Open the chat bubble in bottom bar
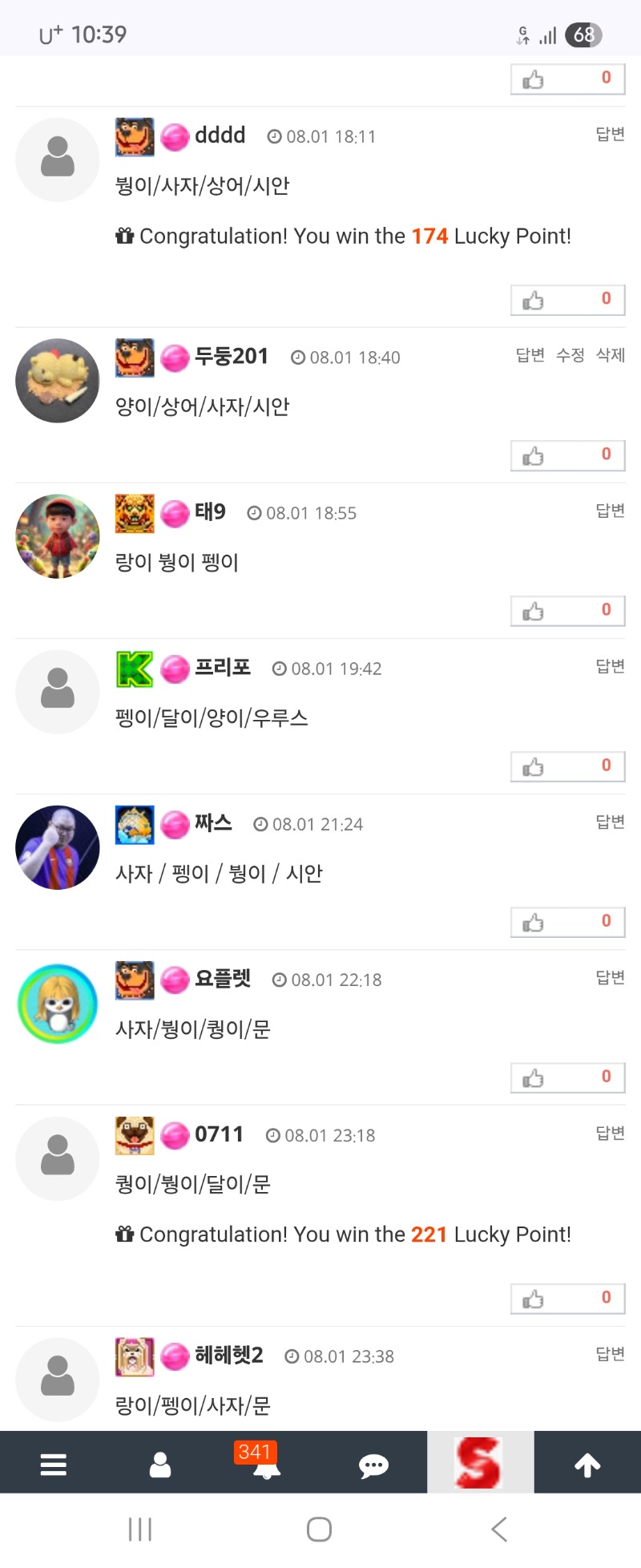641x1568 pixels. [x=373, y=1465]
